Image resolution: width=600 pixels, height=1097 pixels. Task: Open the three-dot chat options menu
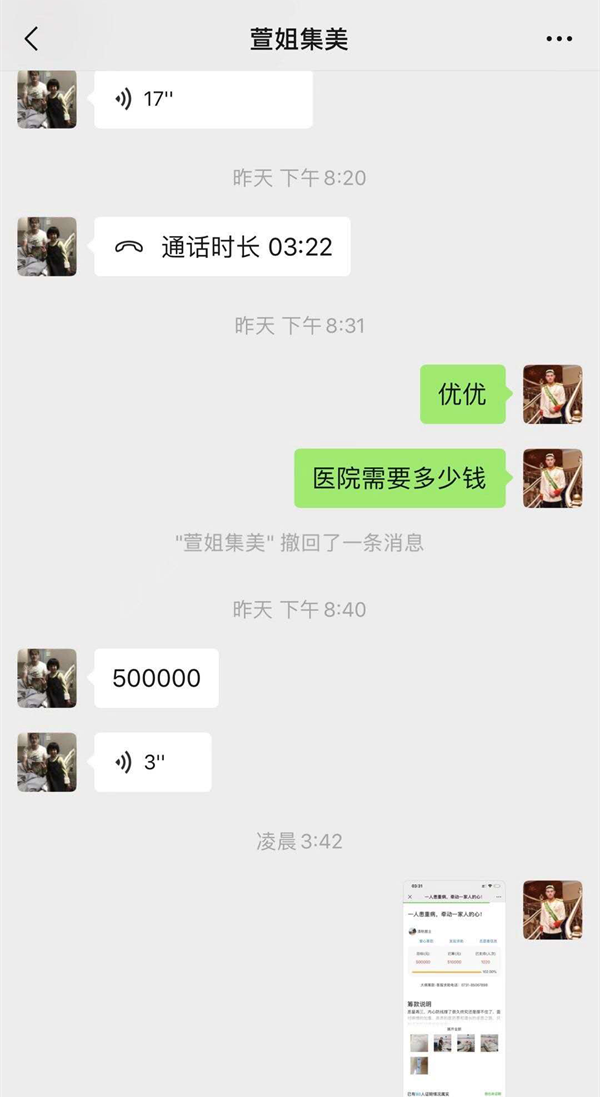559,39
